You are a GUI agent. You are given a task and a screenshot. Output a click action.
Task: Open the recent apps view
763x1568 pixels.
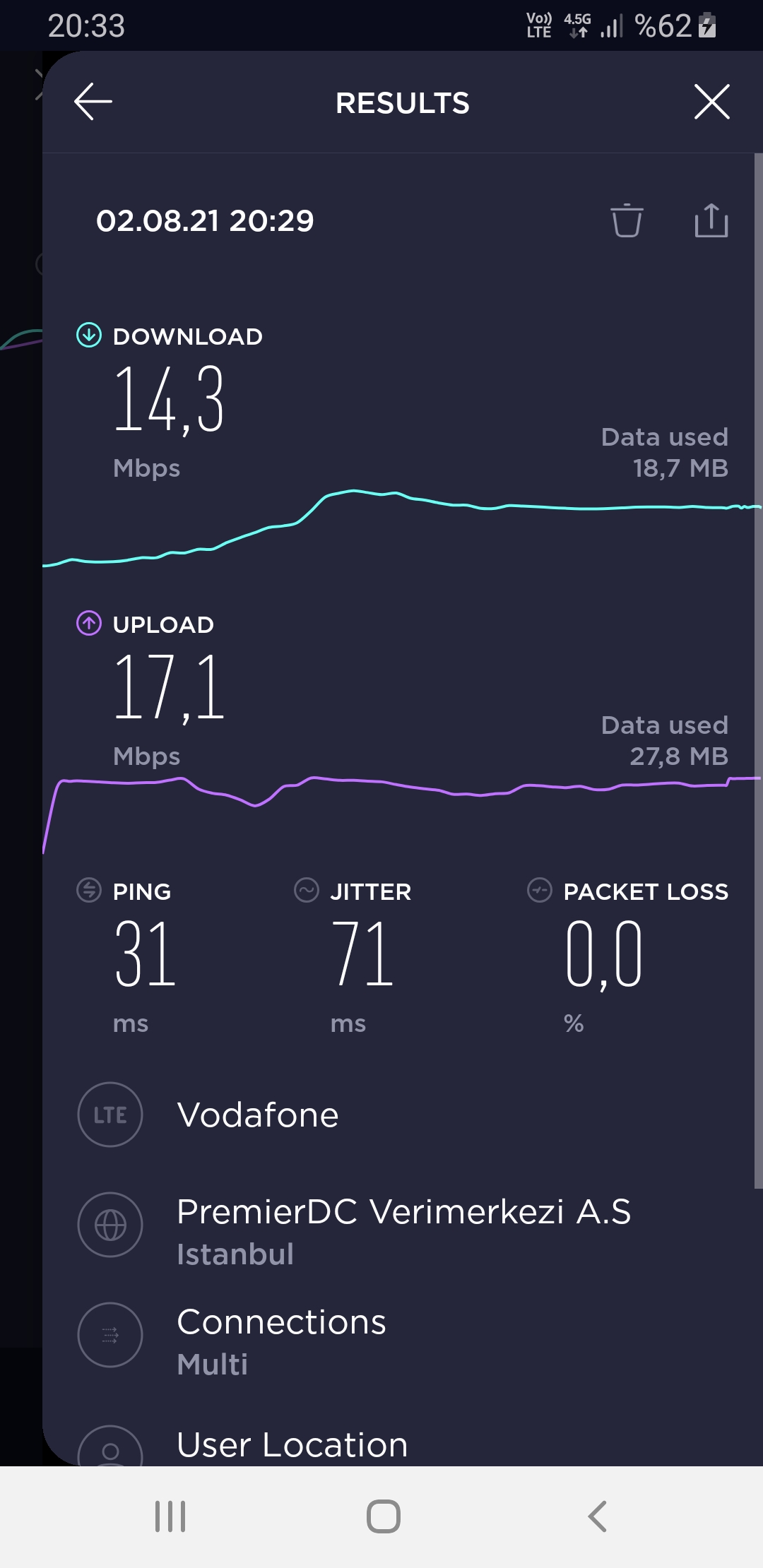click(170, 1516)
